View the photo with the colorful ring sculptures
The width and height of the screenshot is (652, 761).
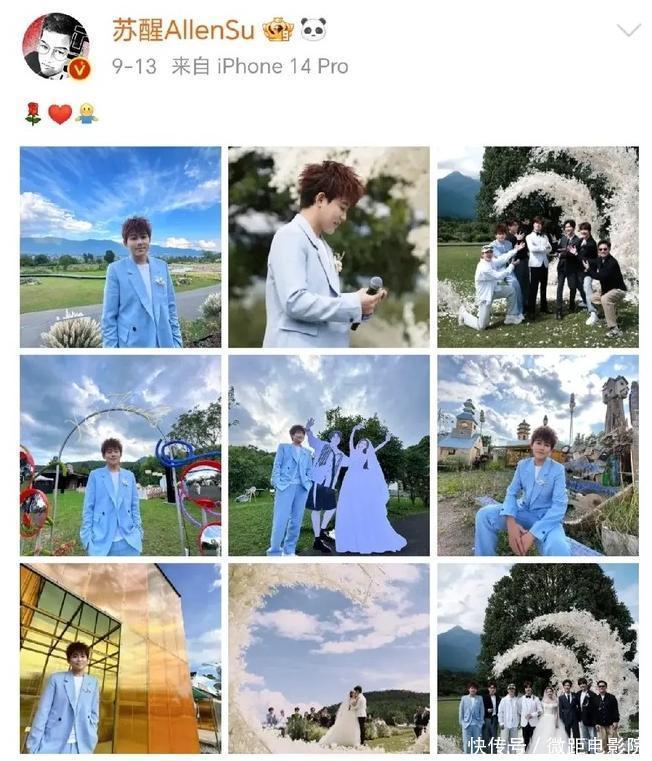click(x=120, y=455)
